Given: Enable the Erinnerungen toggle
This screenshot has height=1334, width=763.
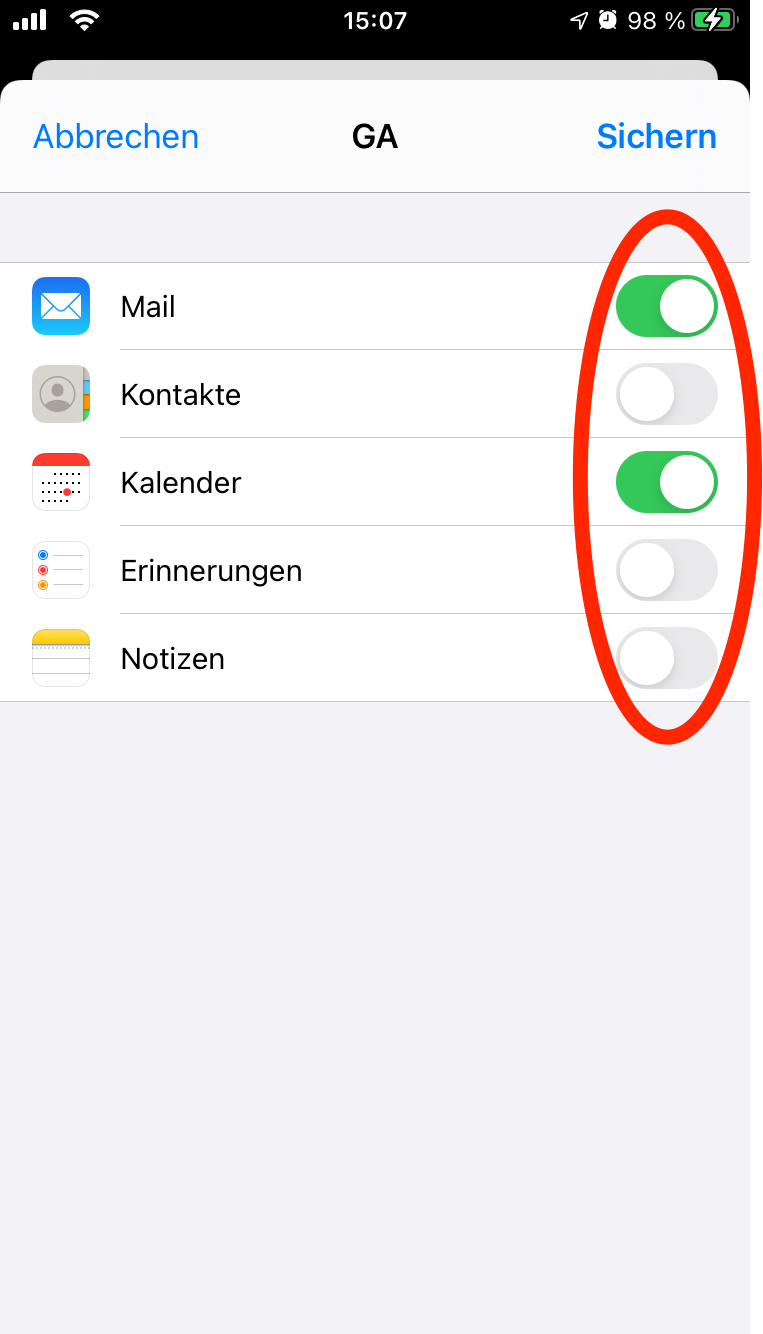Looking at the screenshot, I should pyautogui.click(x=666, y=570).
